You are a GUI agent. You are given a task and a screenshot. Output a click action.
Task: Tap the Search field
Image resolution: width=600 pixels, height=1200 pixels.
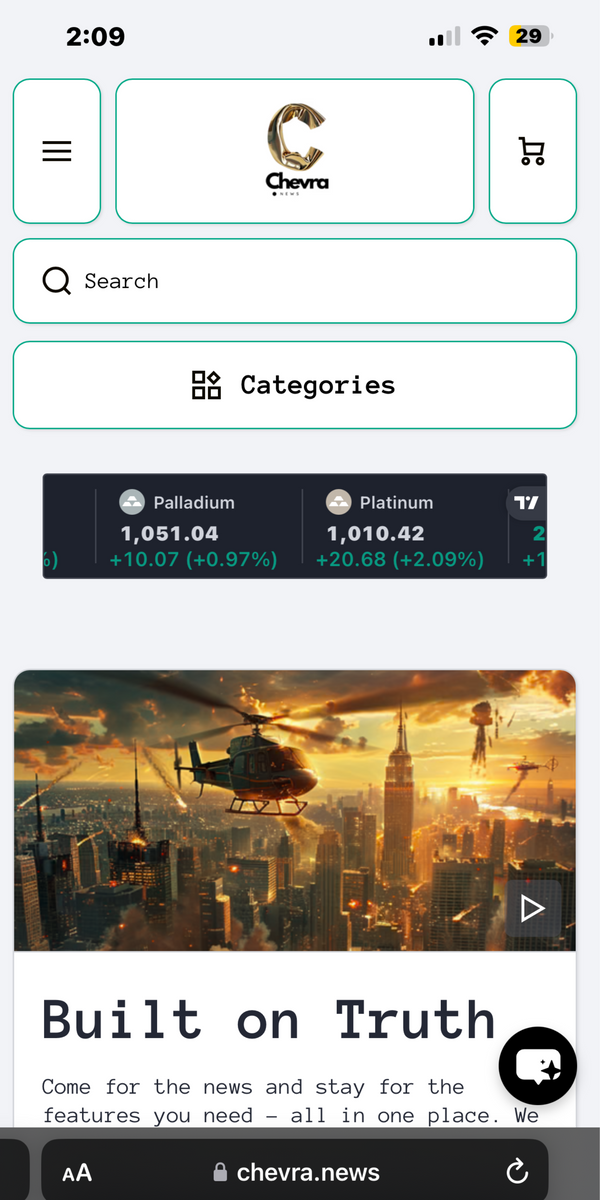(x=295, y=281)
